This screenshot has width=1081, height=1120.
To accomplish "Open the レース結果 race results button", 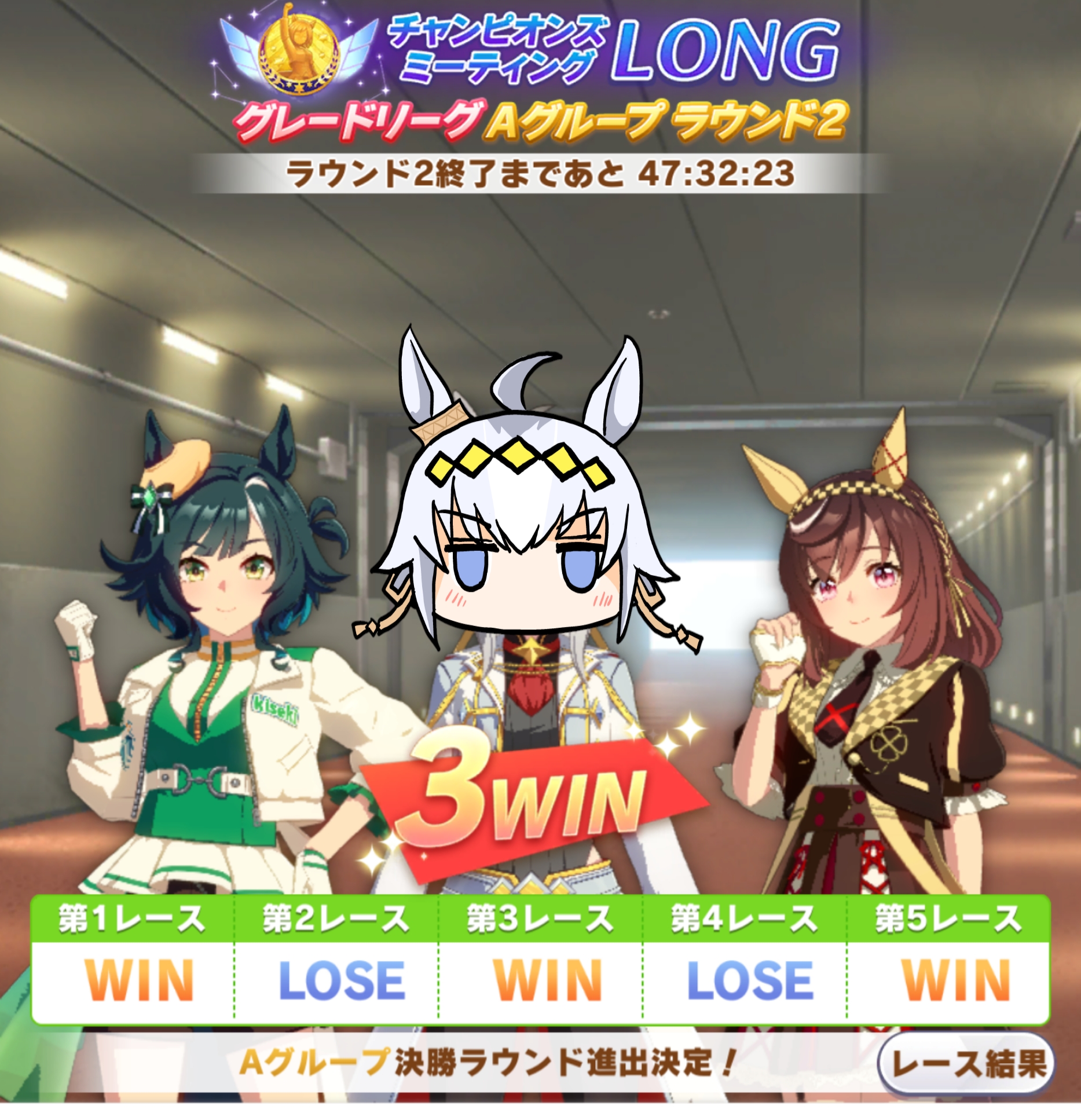I will (966, 1063).
